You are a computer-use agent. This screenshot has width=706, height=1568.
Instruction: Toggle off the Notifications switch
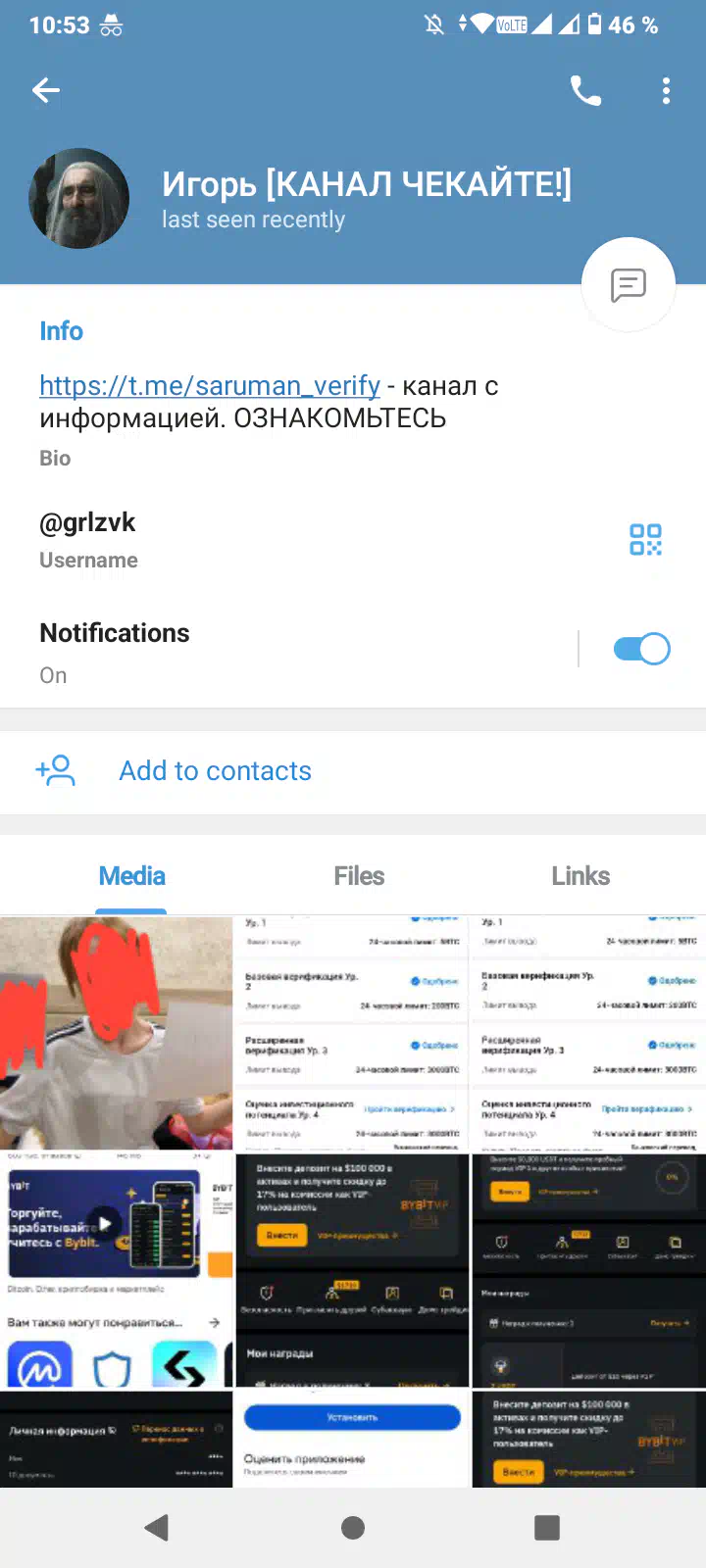click(x=641, y=649)
